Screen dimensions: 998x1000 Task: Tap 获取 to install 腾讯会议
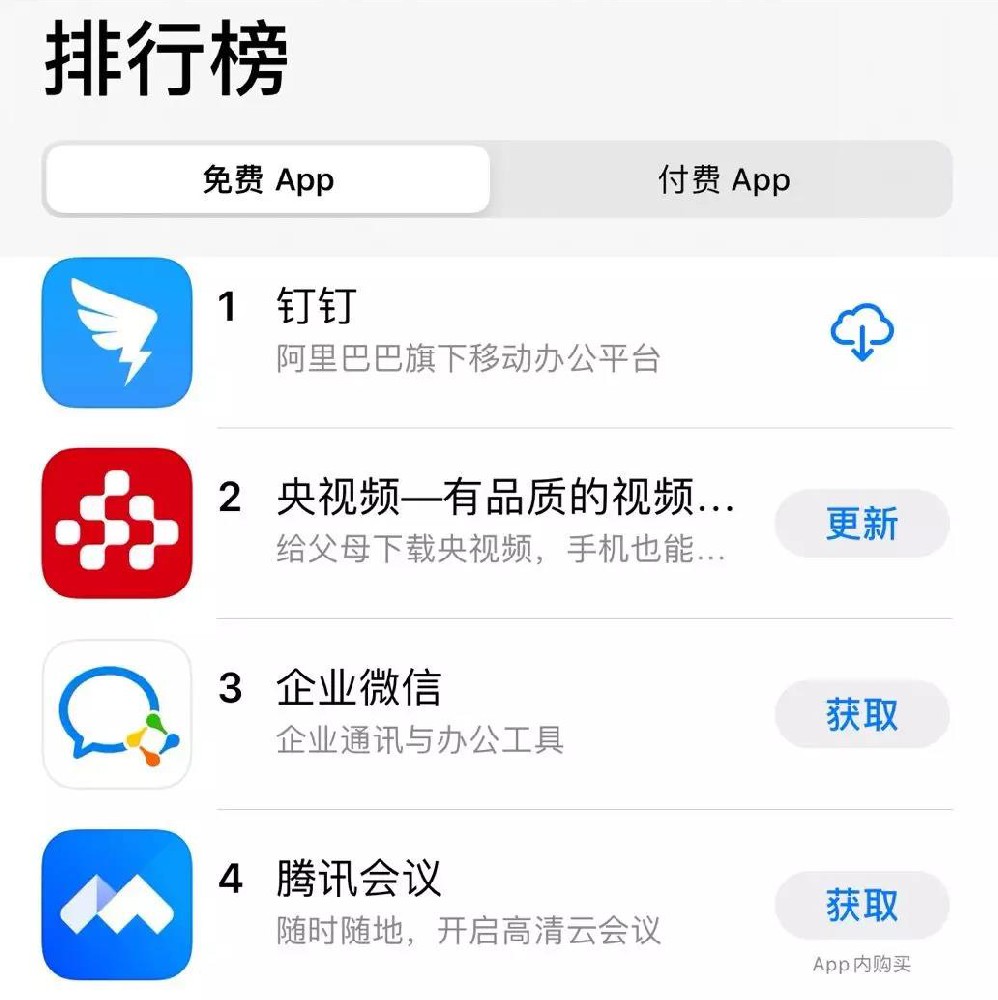point(862,904)
